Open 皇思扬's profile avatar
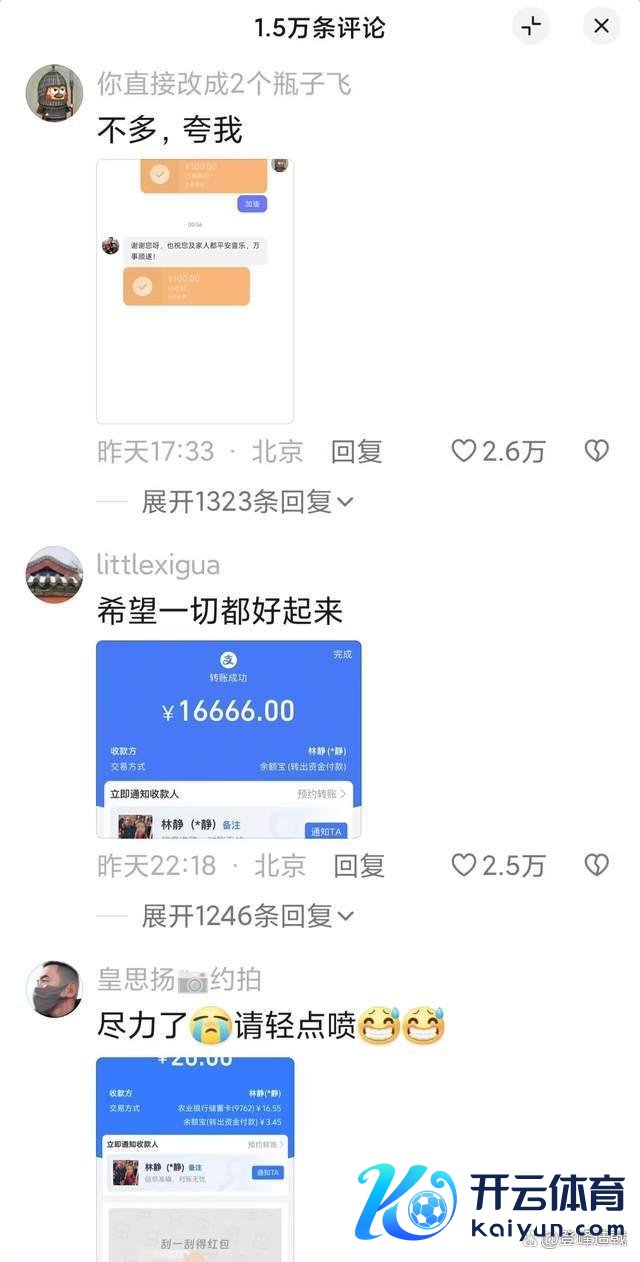Screen dimensions: 640x1262 click(x=53, y=988)
